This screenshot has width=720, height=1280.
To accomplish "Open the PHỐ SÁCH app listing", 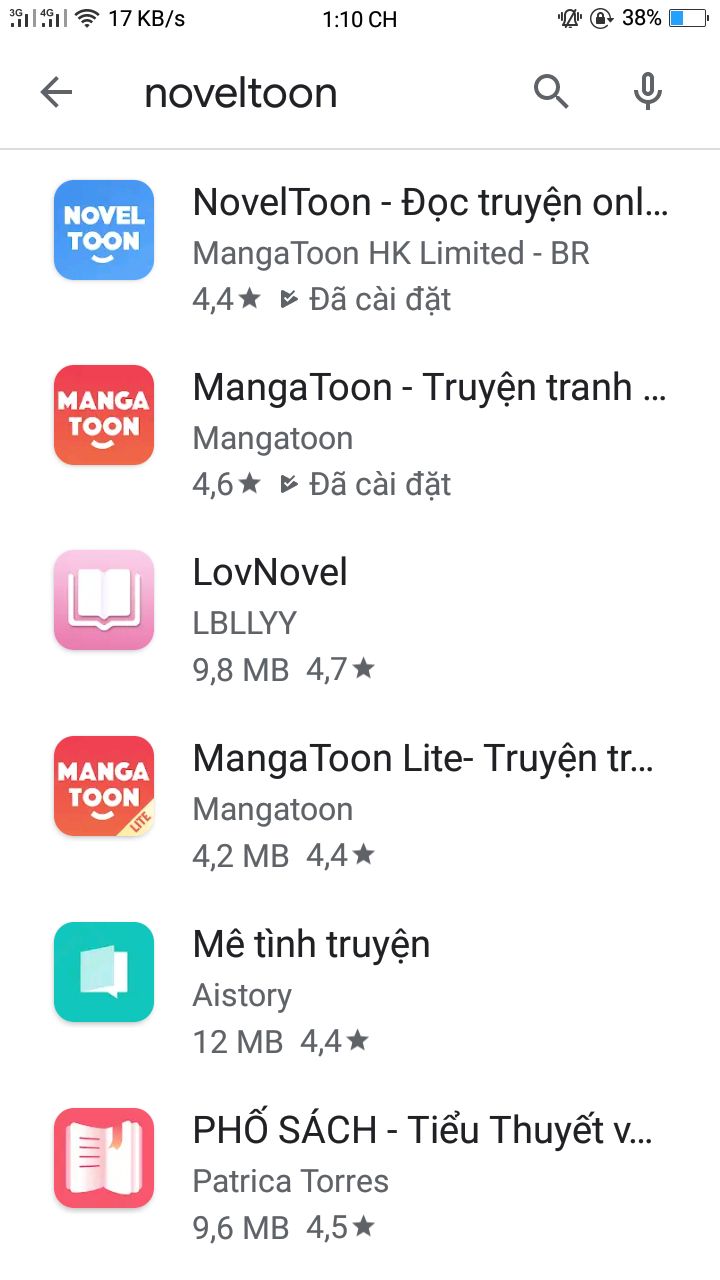I will click(360, 1174).
